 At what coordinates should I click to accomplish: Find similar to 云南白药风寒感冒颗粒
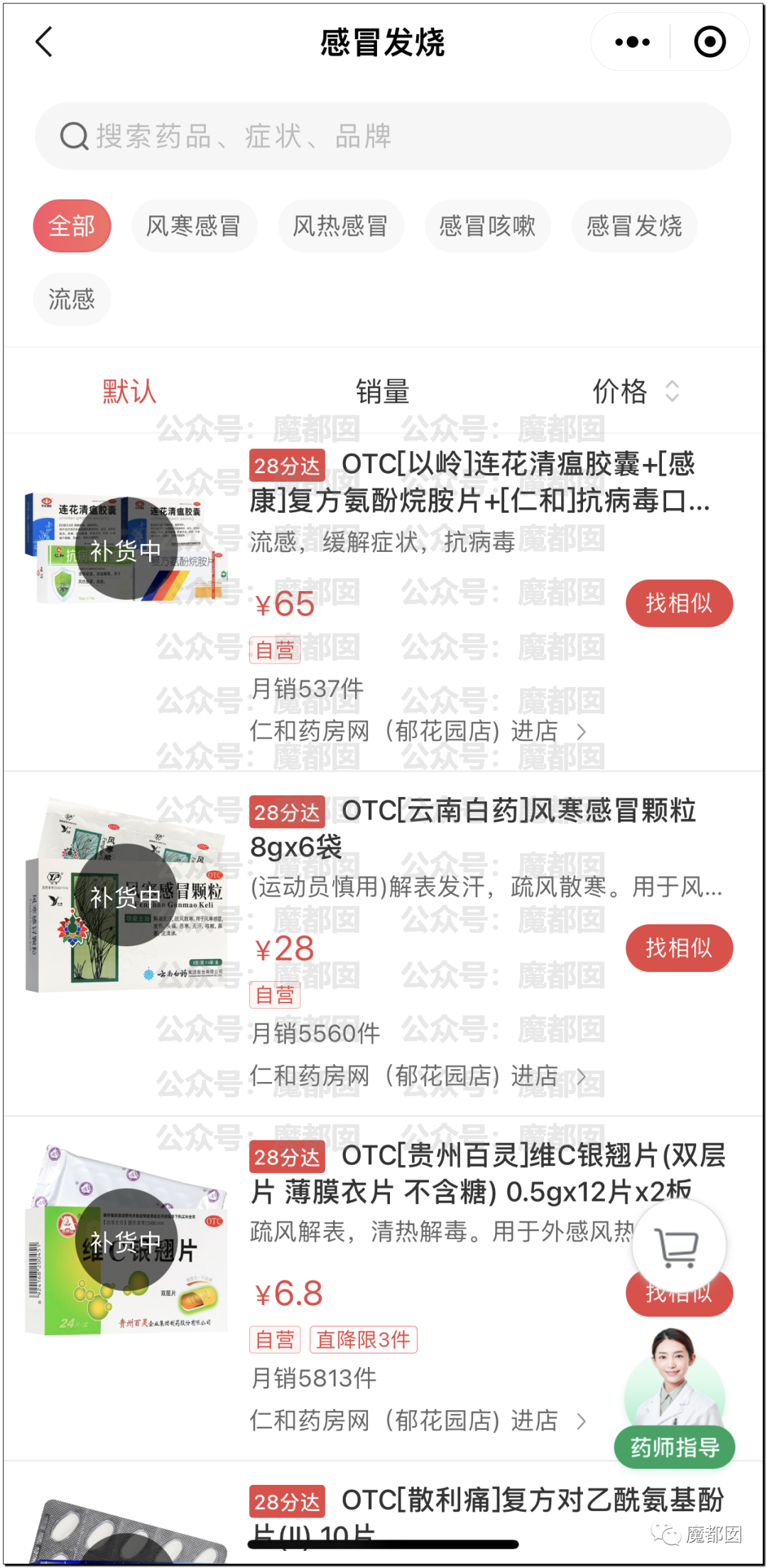click(678, 948)
